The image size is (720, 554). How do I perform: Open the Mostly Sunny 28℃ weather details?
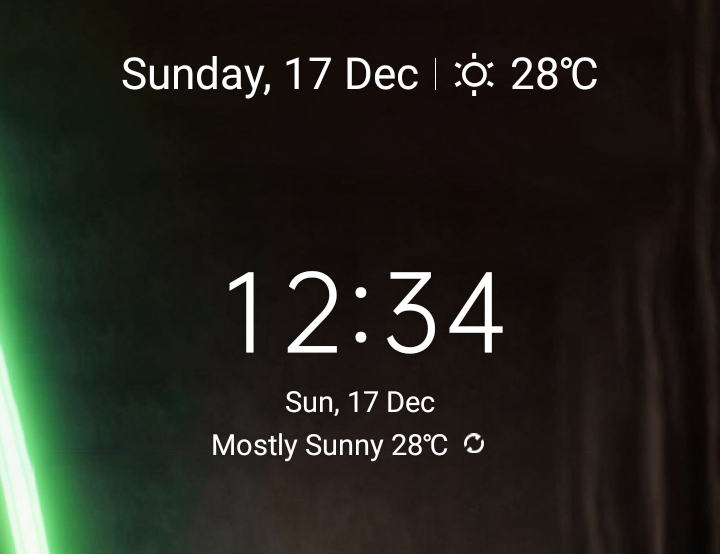click(x=330, y=445)
